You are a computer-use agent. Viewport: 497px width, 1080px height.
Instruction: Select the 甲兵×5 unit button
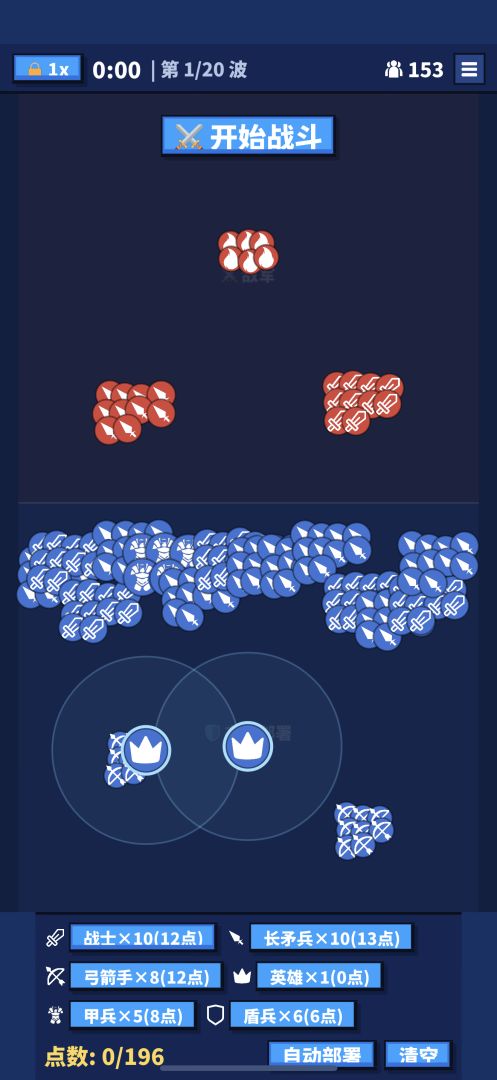[x=133, y=1015]
